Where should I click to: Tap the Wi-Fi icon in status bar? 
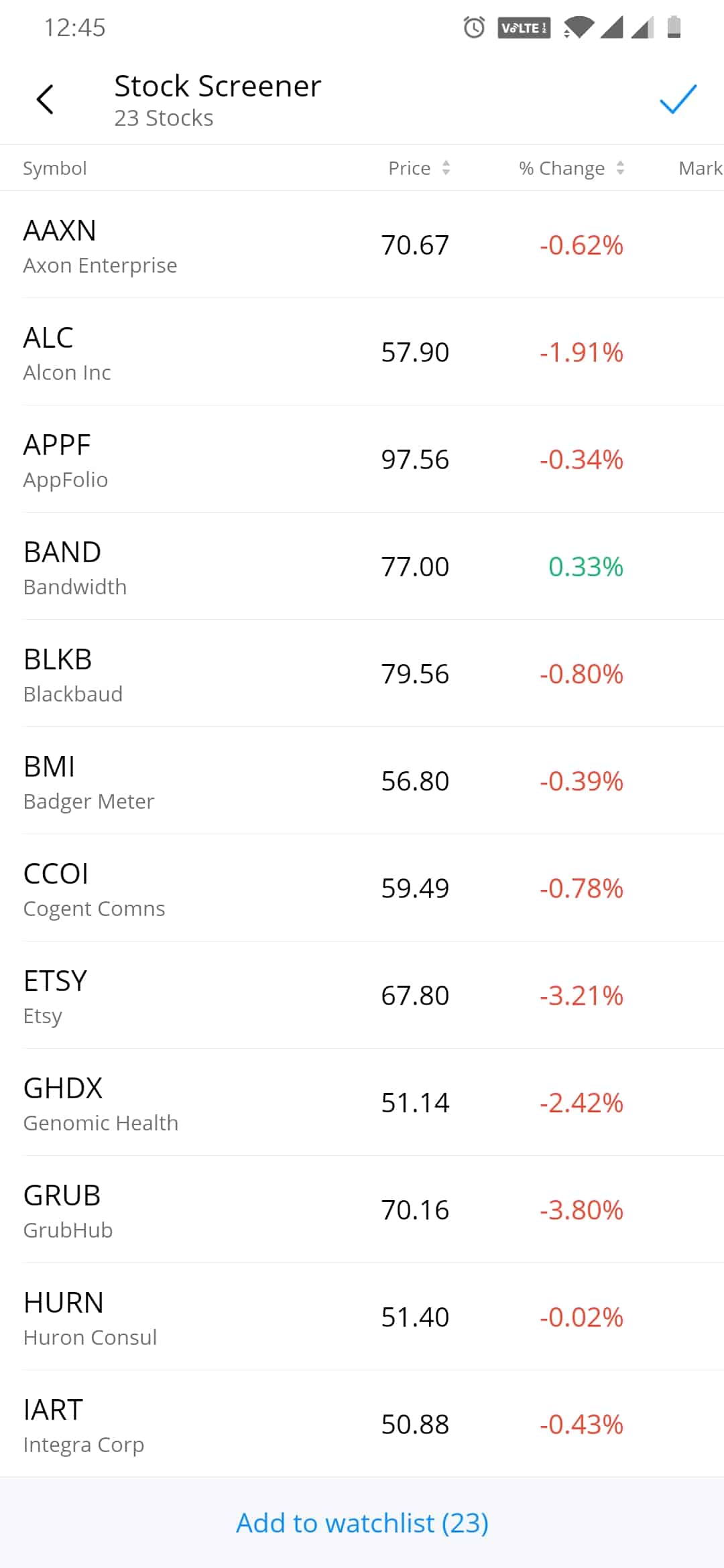click(x=581, y=27)
